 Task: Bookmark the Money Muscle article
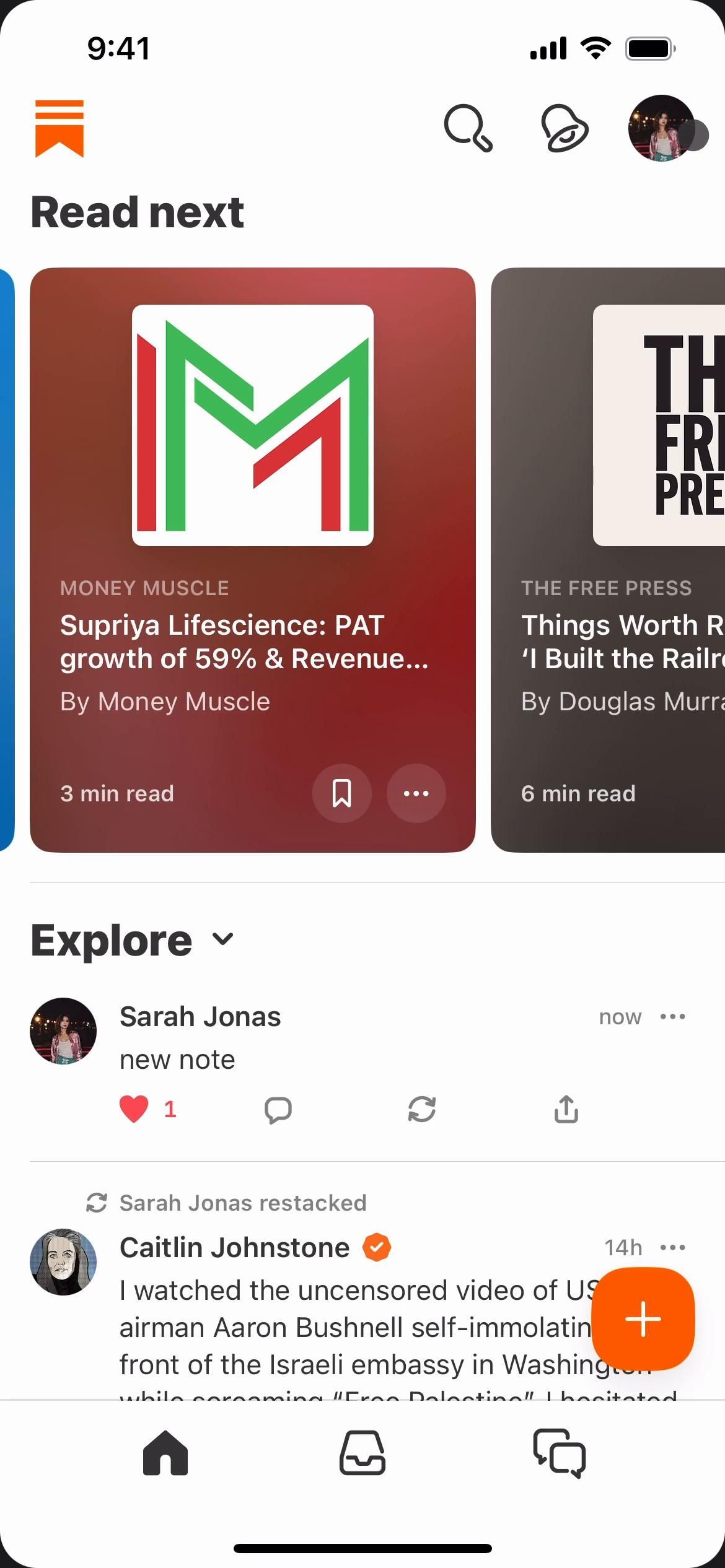point(341,793)
